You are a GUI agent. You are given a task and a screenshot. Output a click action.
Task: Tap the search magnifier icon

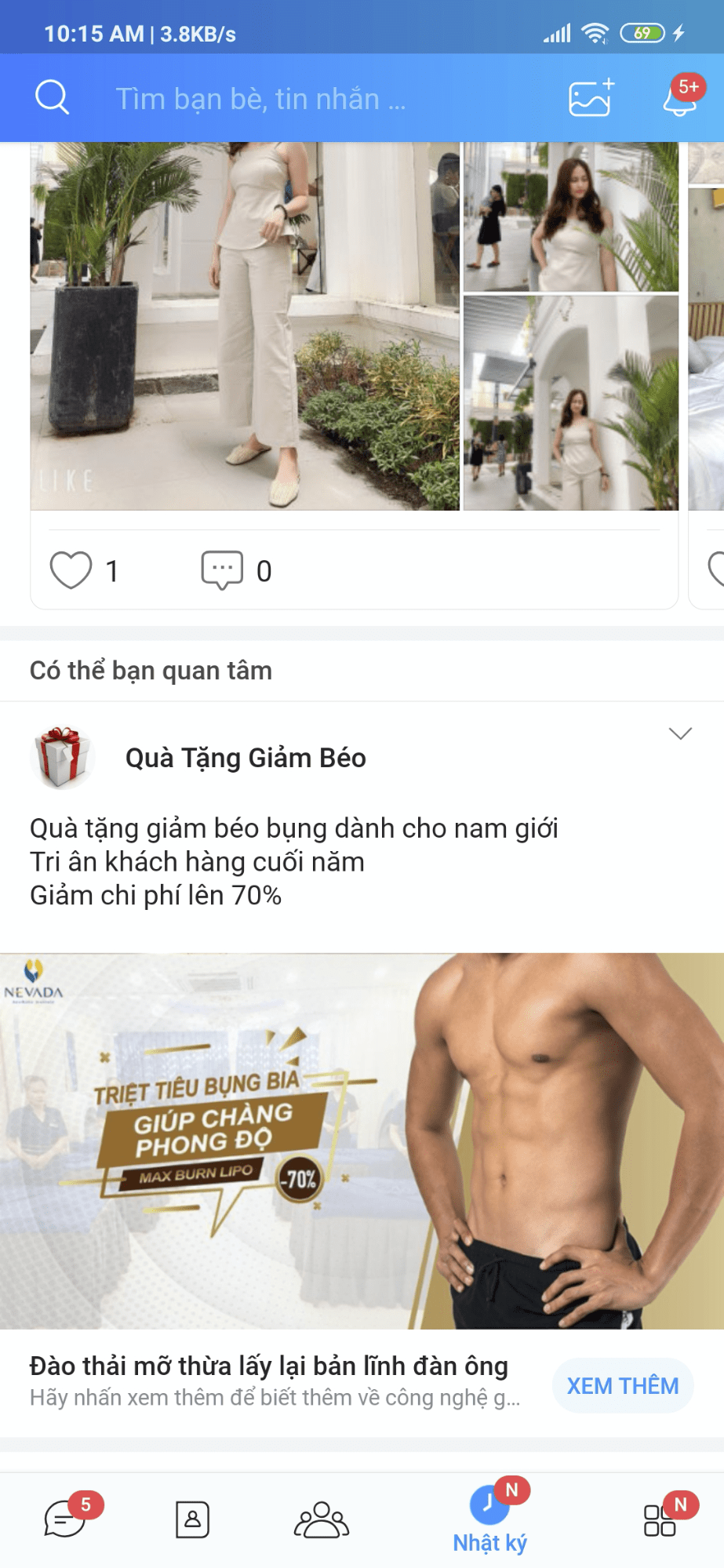52,99
